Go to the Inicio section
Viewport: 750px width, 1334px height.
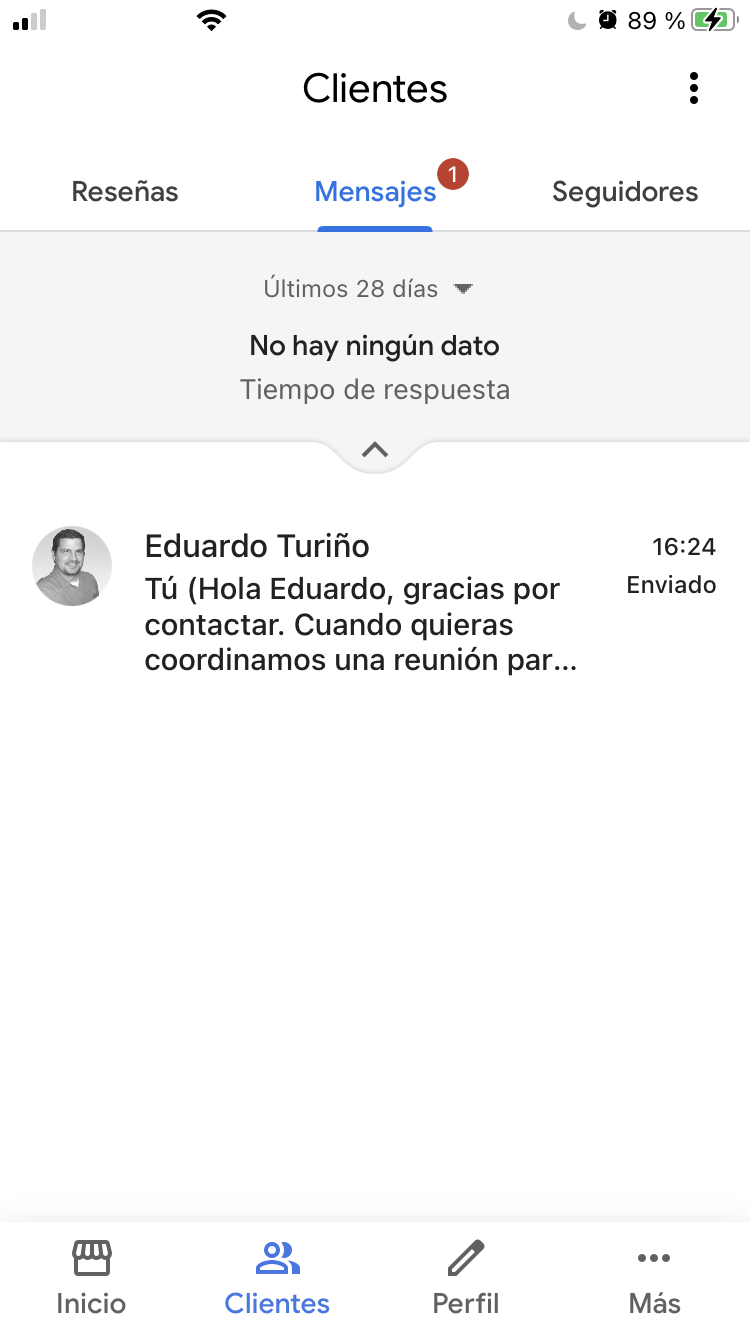[91, 1278]
